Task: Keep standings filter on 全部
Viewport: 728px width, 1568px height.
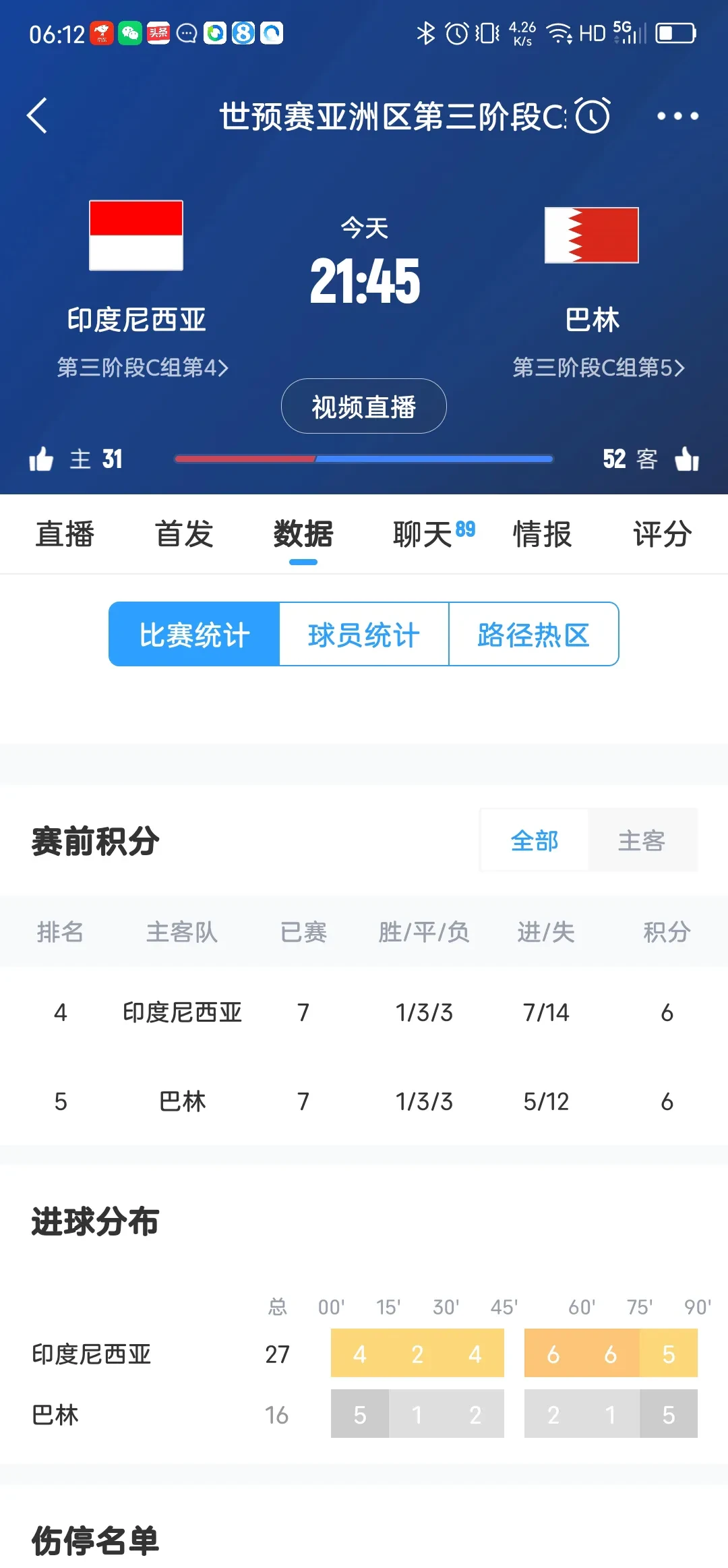Action: point(533,840)
